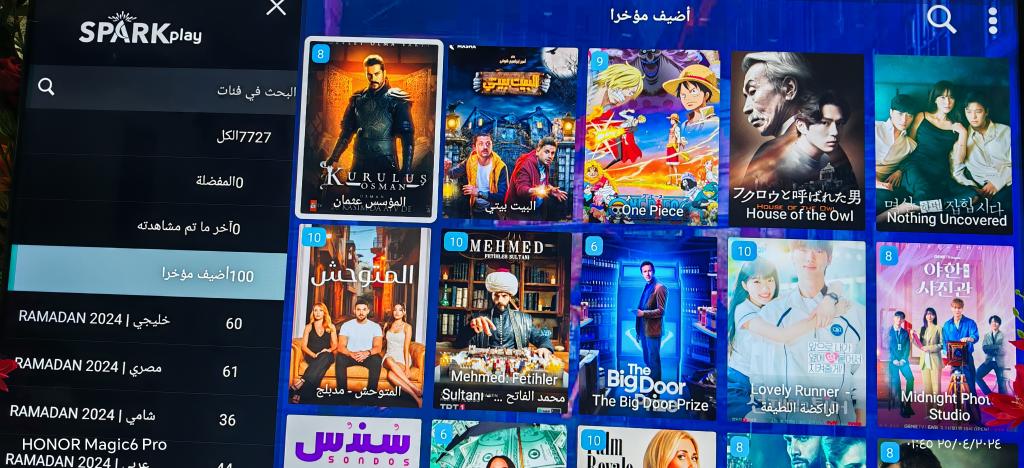1024x468 pixels.
Task: Open the Lovely Runner tile
Action: point(796,330)
